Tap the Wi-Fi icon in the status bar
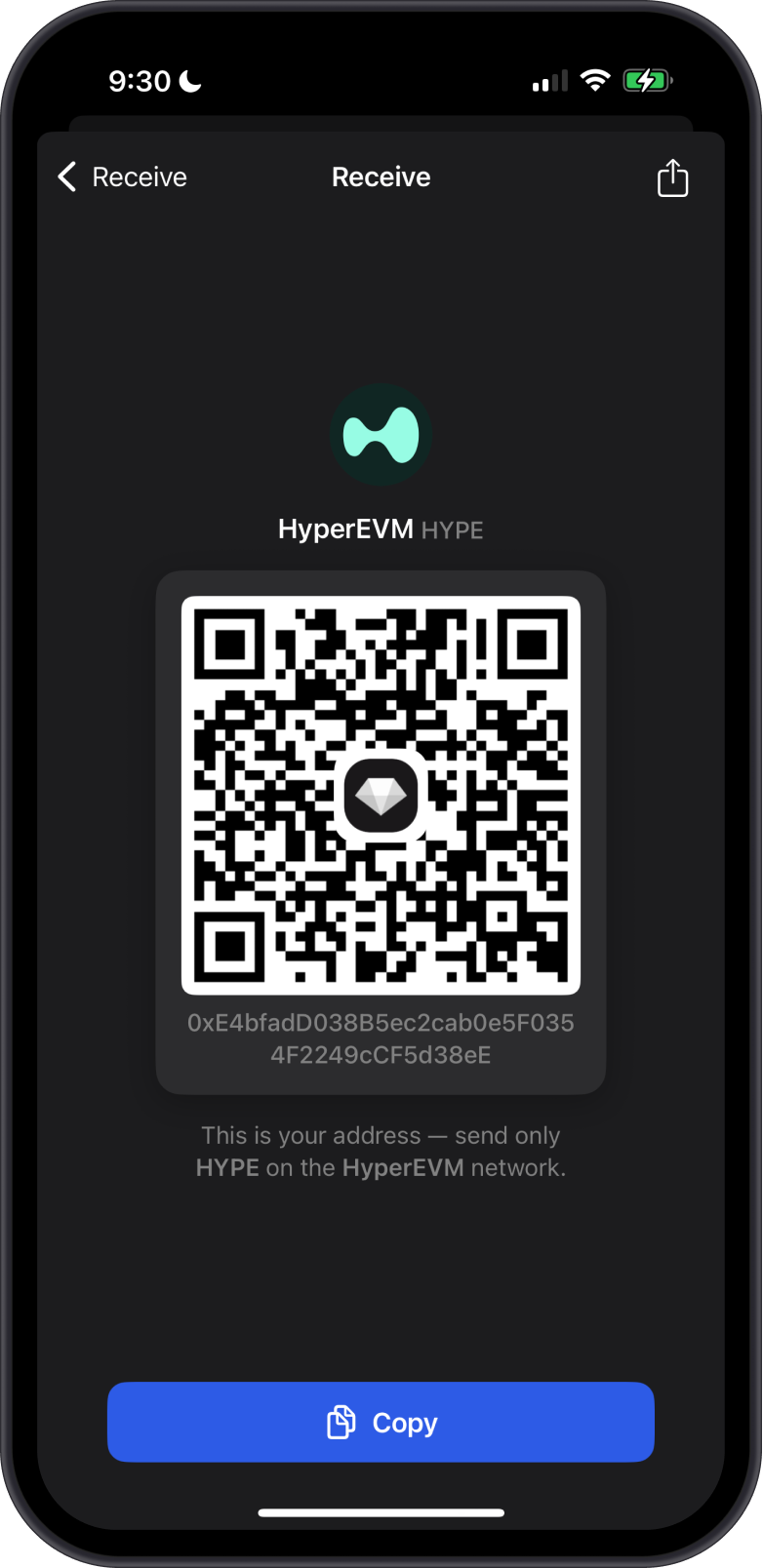 (x=596, y=79)
